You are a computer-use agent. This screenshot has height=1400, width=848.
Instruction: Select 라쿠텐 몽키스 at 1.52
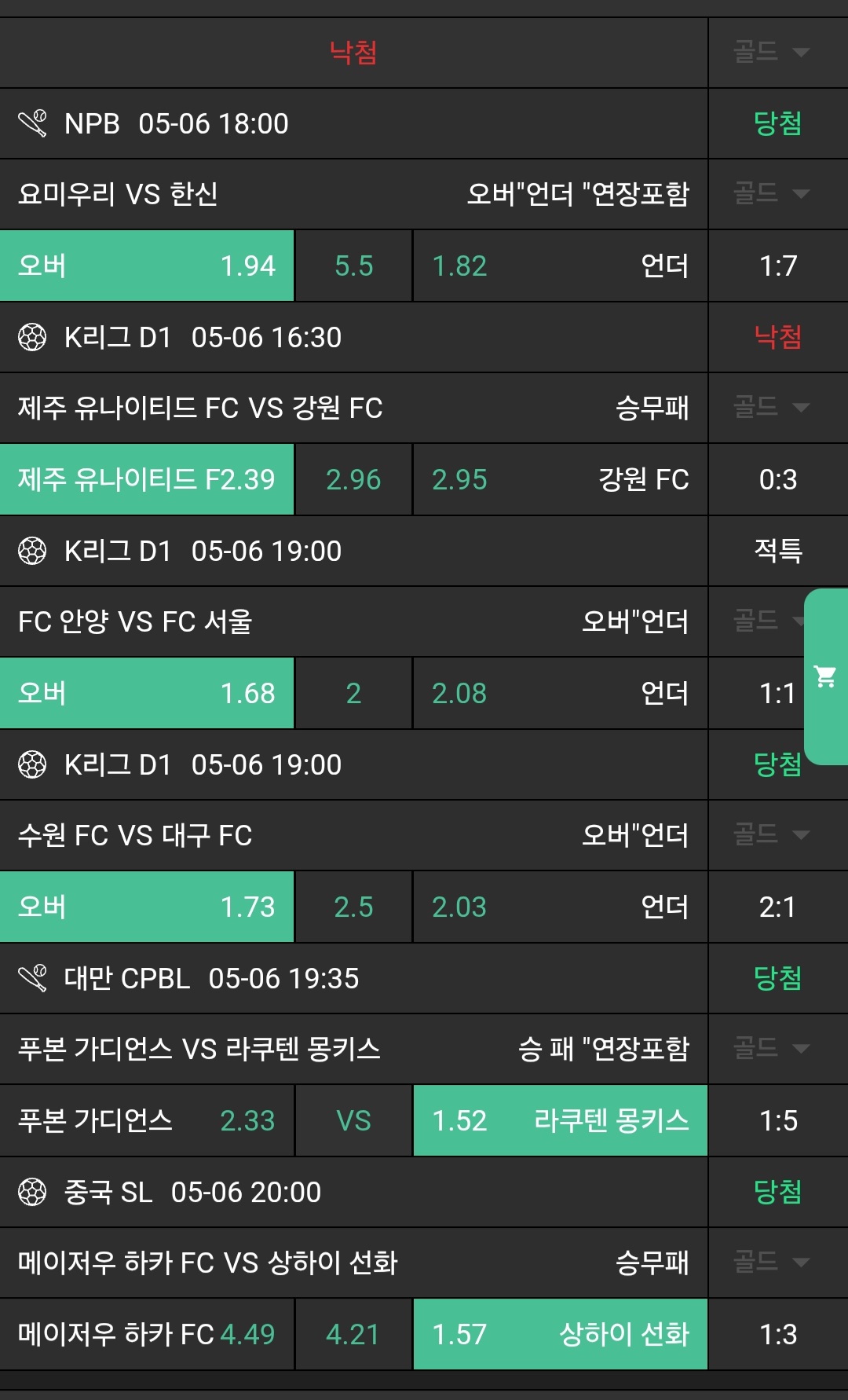[x=560, y=1120]
